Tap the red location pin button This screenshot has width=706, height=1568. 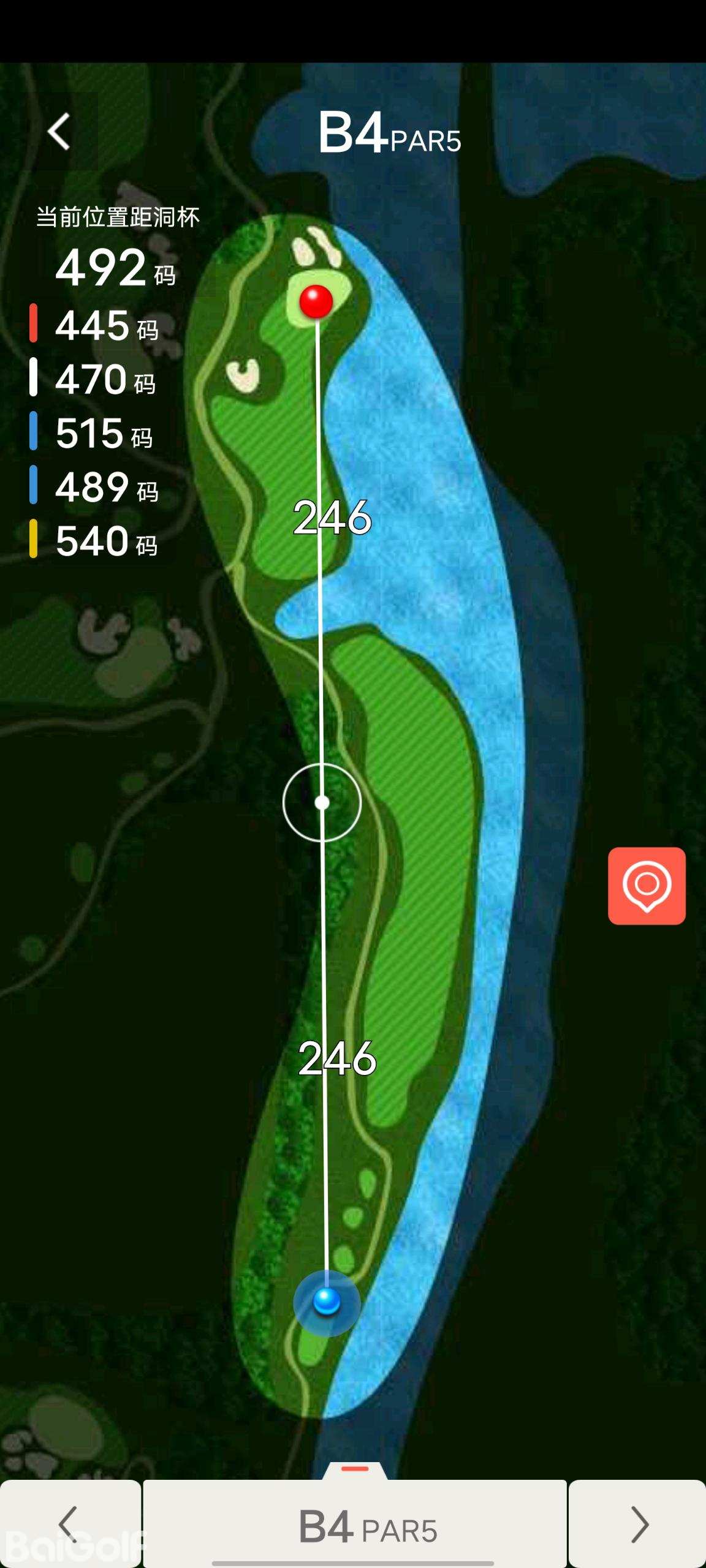(647, 886)
